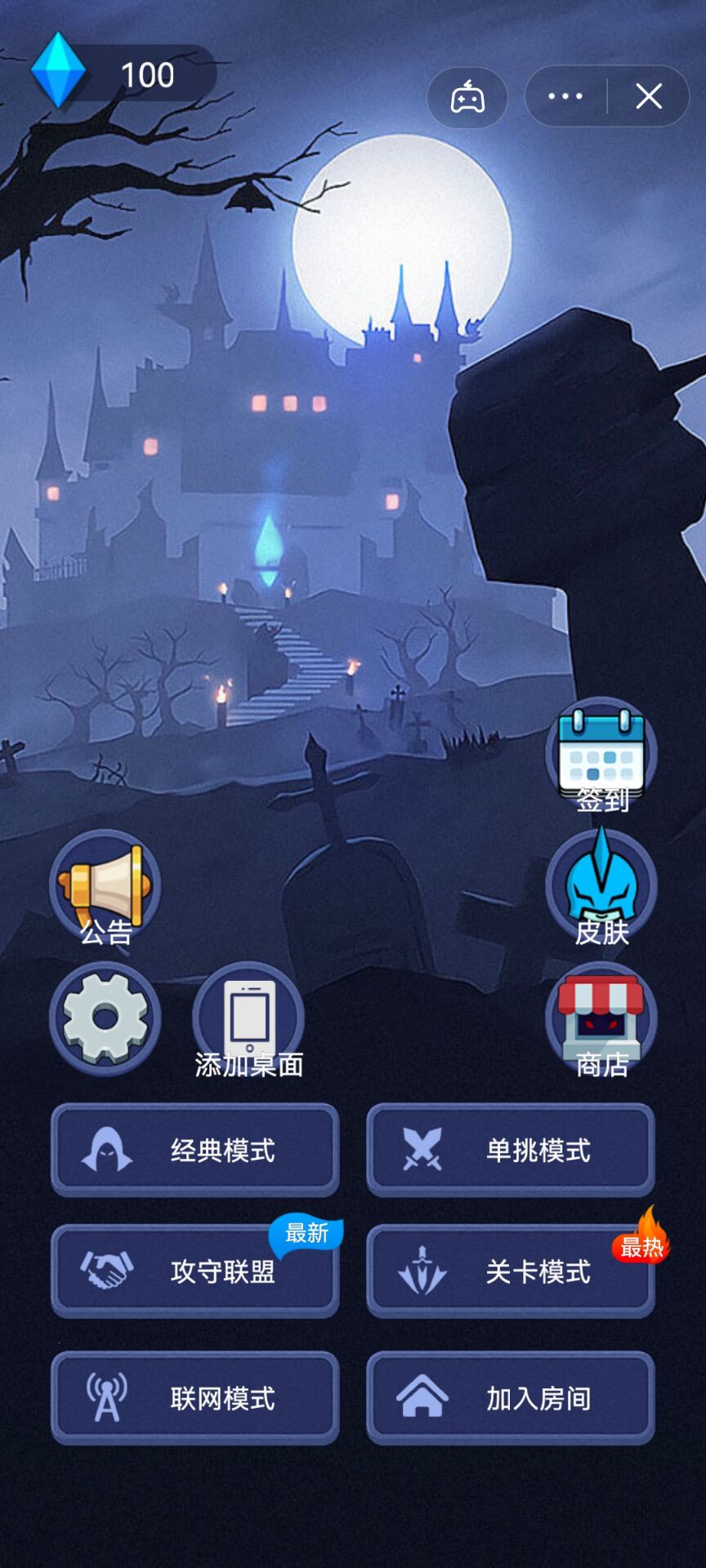Open the three-dot more menu
Viewport: 706px width, 1568px height.
(x=565, y=96)
